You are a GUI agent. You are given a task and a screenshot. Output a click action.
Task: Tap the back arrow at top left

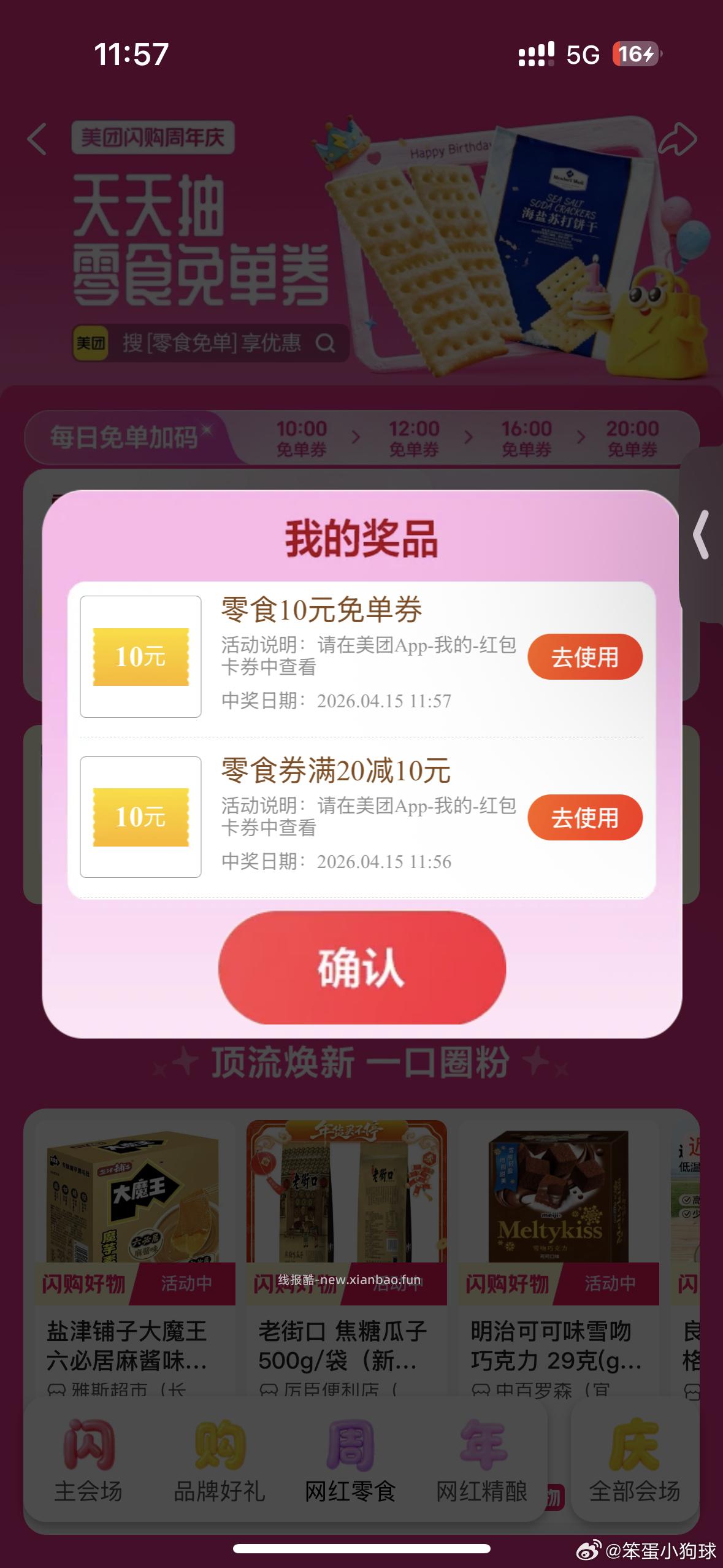[36, 140]
